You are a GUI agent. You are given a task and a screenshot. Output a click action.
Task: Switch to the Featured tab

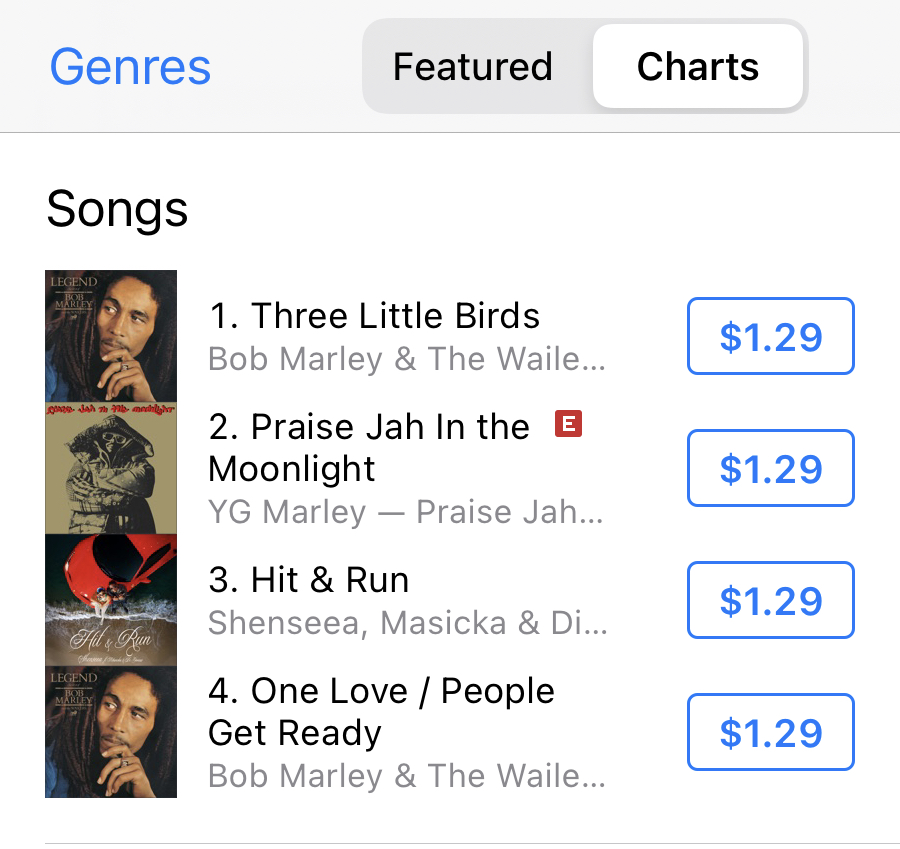(x=472, y=67)
